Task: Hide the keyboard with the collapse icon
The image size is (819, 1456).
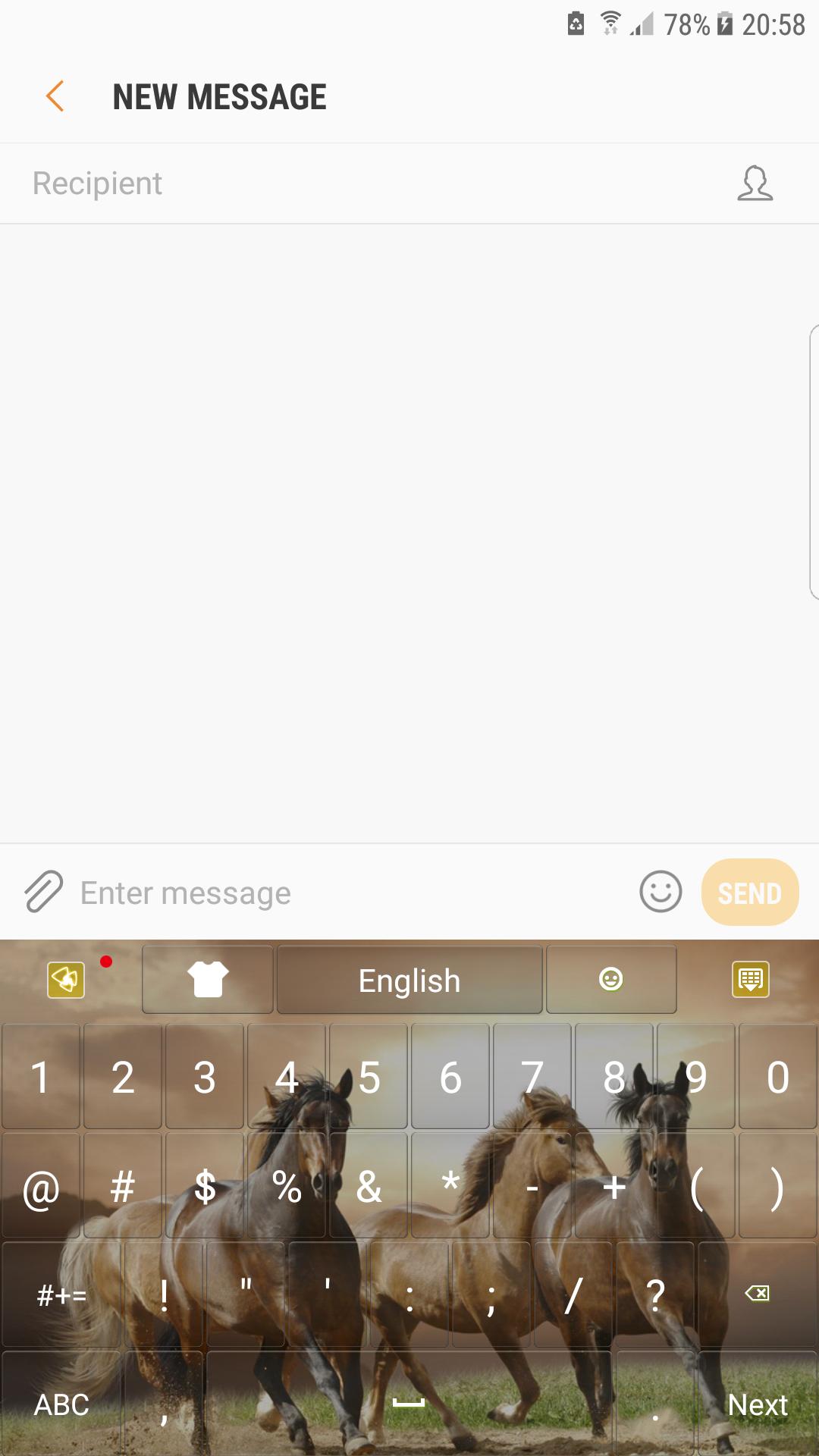Action: coord(750,980)
